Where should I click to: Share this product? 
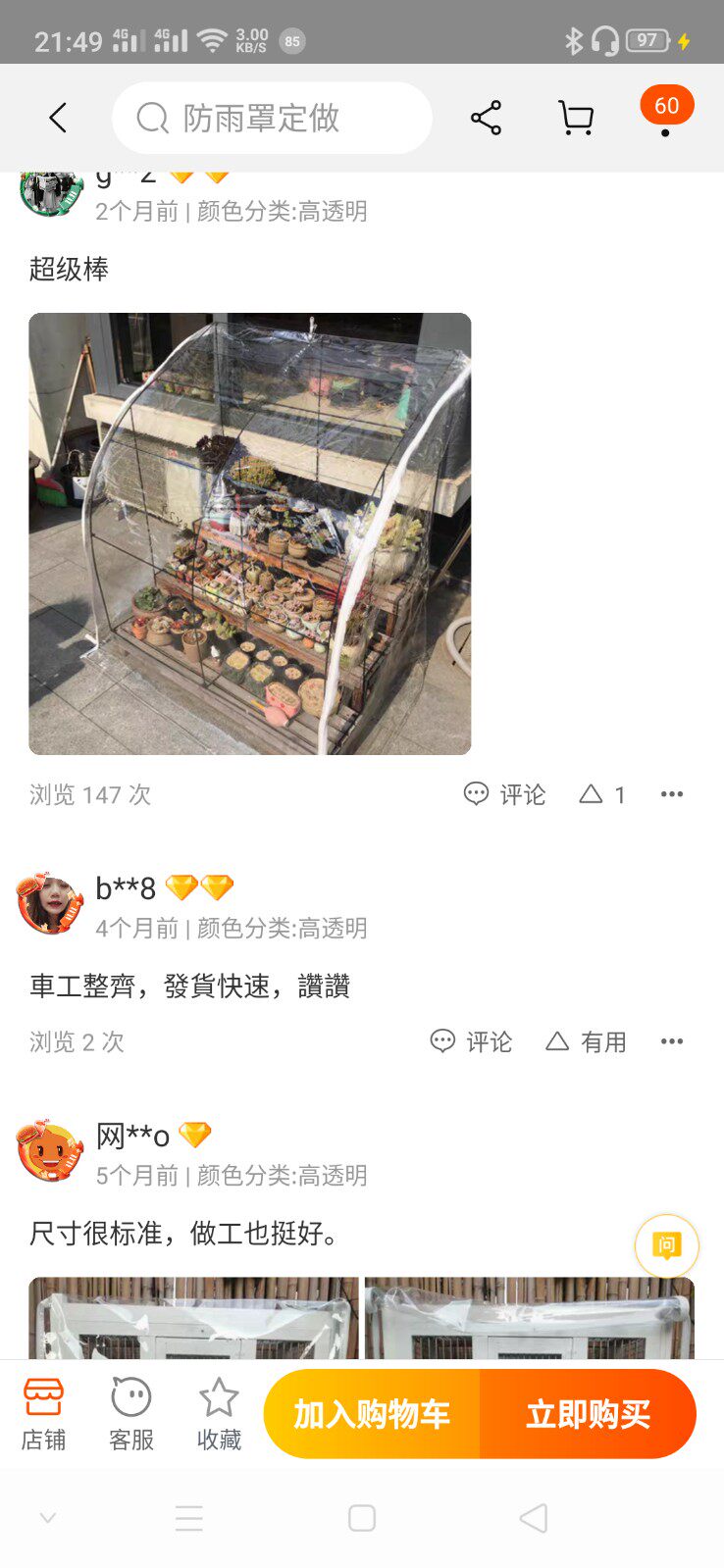tap(486, 118)
